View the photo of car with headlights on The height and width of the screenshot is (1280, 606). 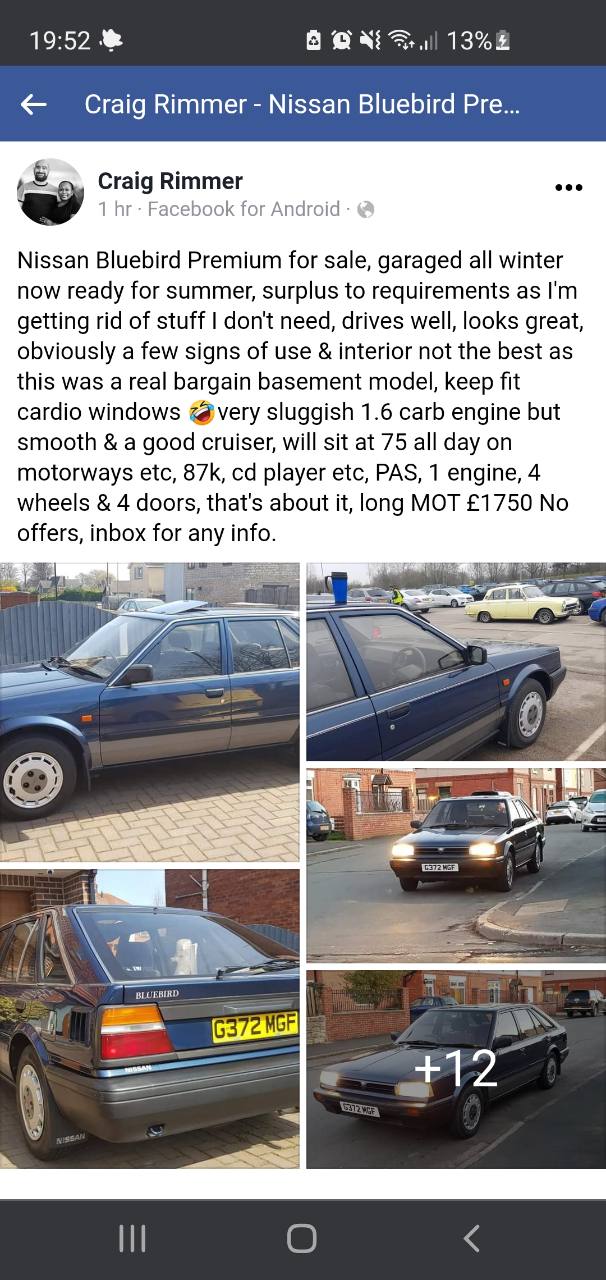click(456, 865)
